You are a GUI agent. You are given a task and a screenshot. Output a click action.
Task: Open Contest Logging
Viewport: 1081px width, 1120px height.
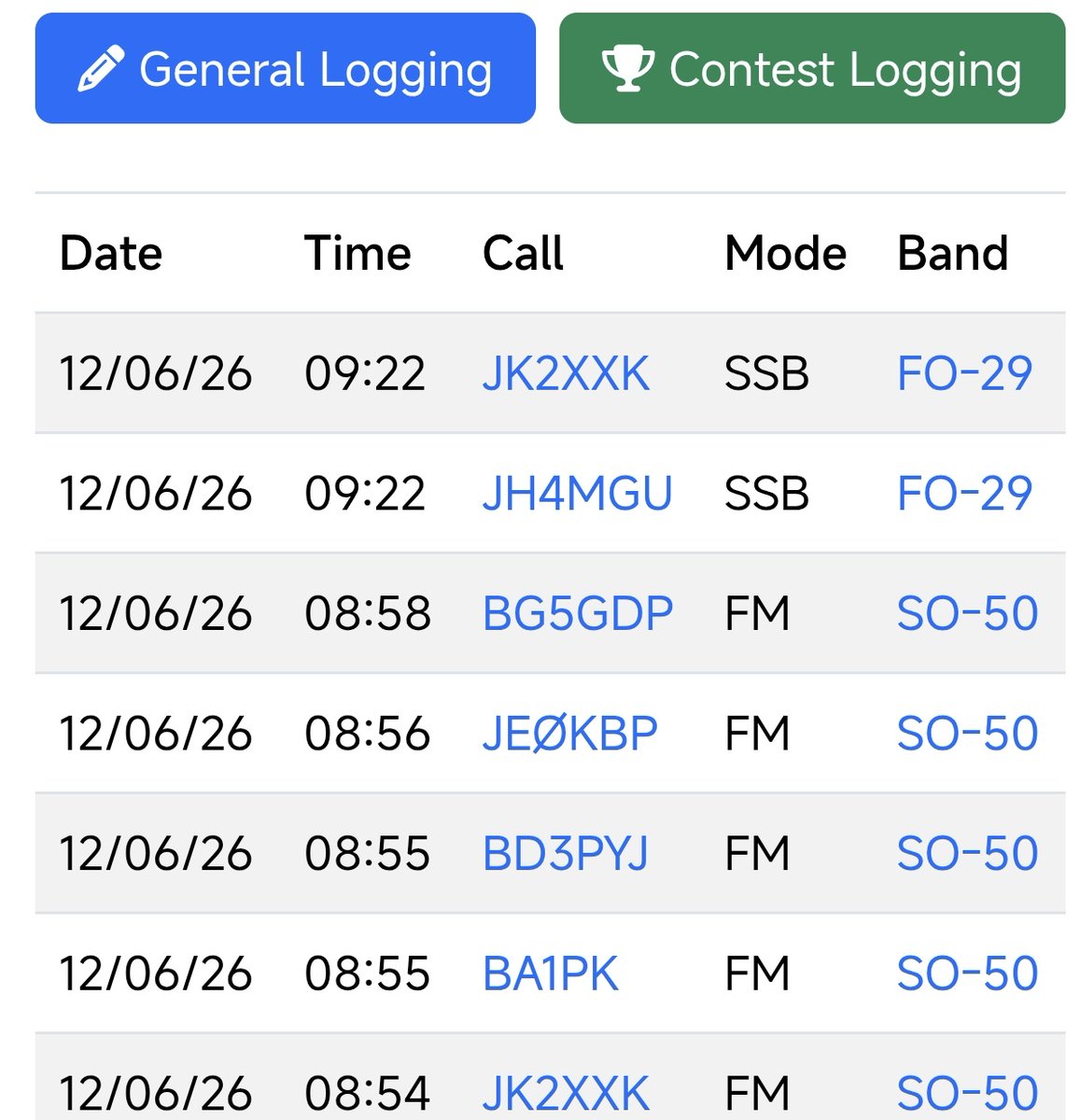click(812, 68)
